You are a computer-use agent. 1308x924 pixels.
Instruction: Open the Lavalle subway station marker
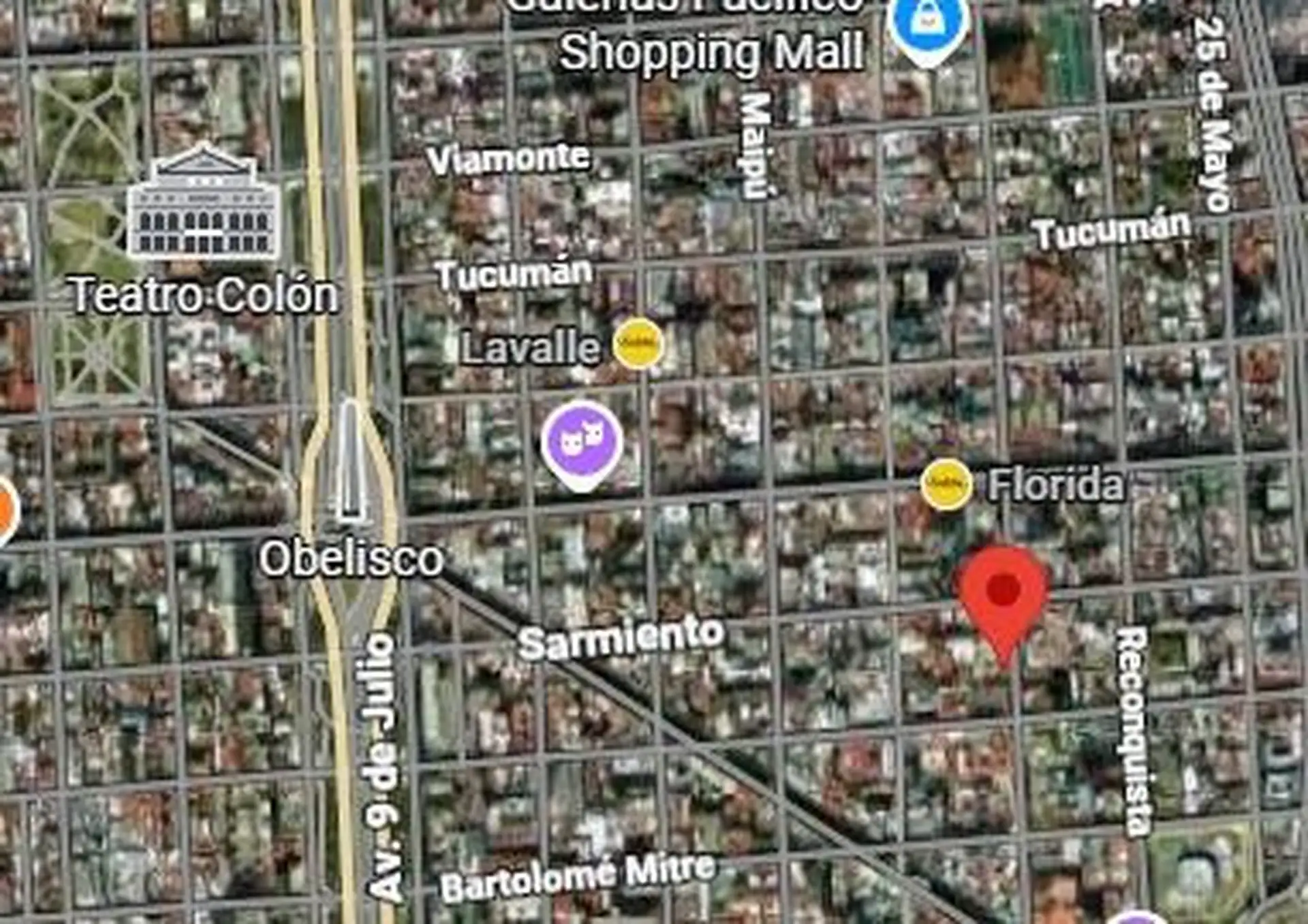tap(638, 344)
